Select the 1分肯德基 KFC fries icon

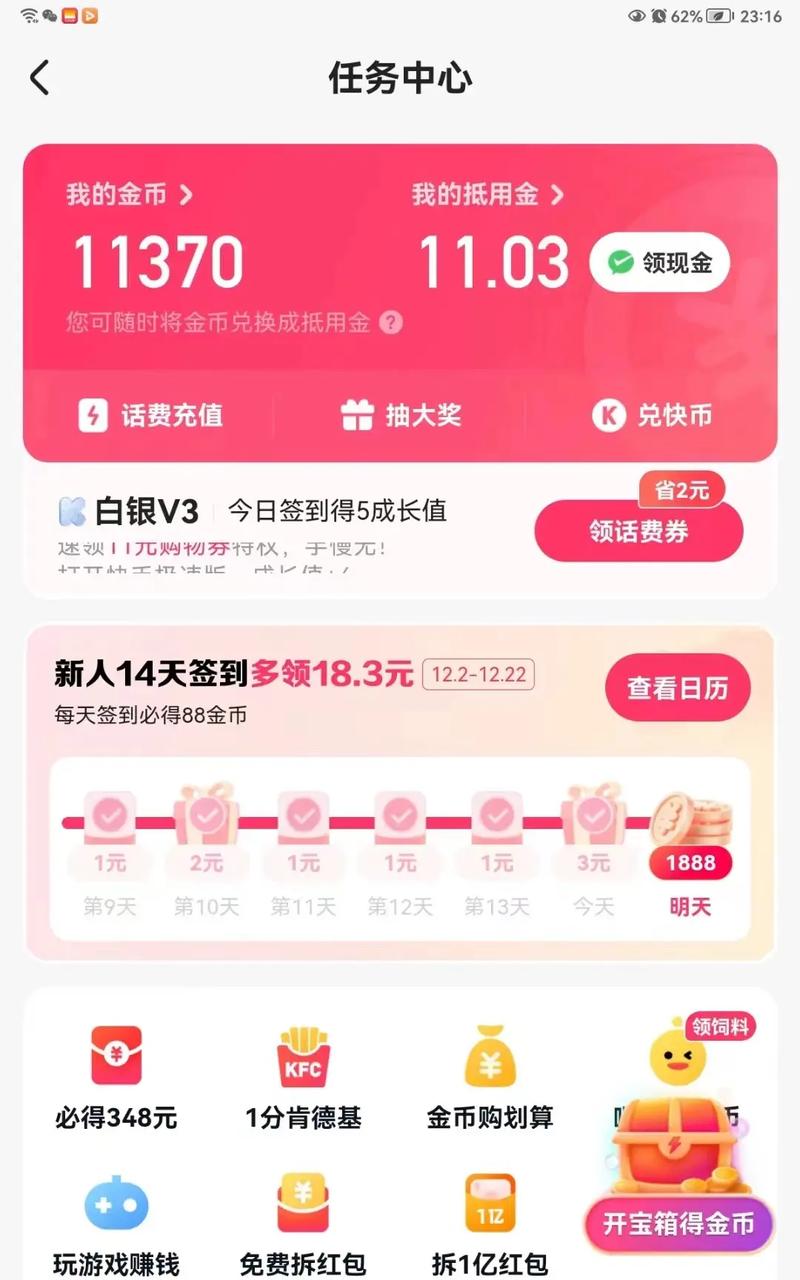303,1057
